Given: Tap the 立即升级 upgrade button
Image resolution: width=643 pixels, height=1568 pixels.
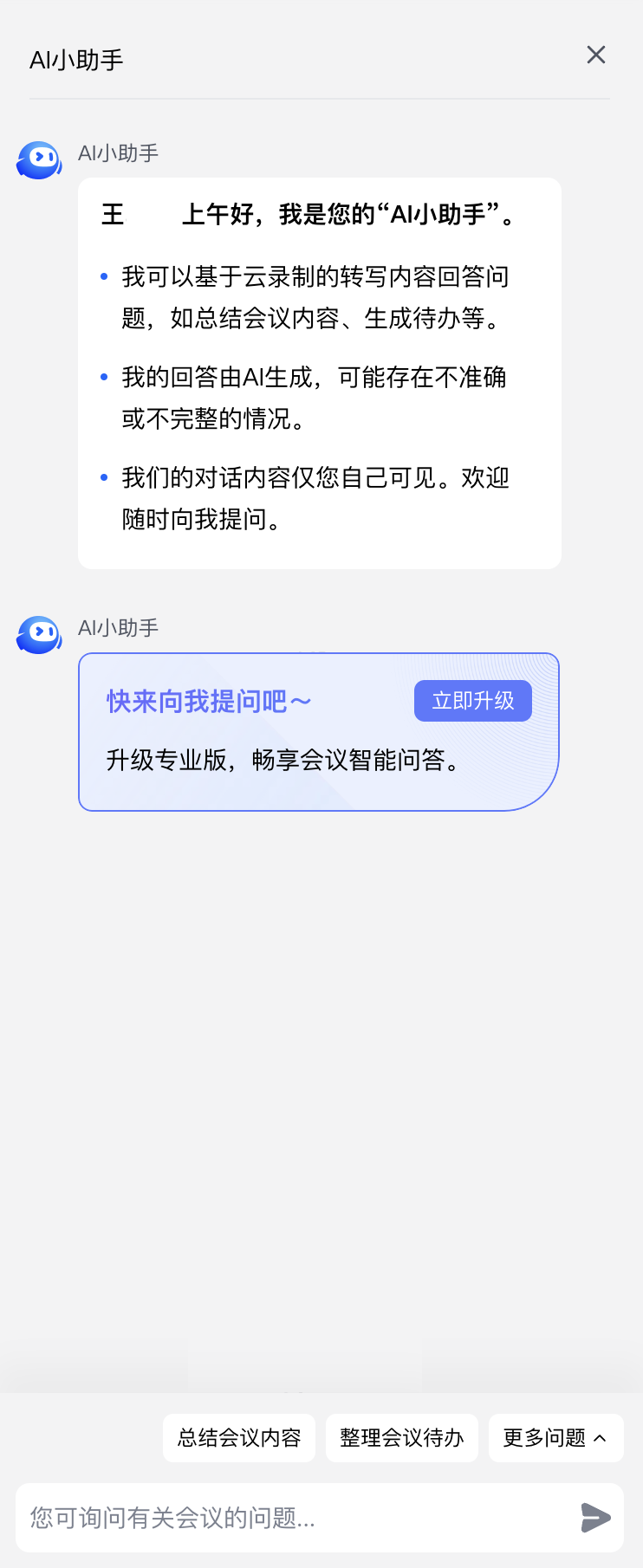Looking at the screenshot, I should [x=473, y=701].
